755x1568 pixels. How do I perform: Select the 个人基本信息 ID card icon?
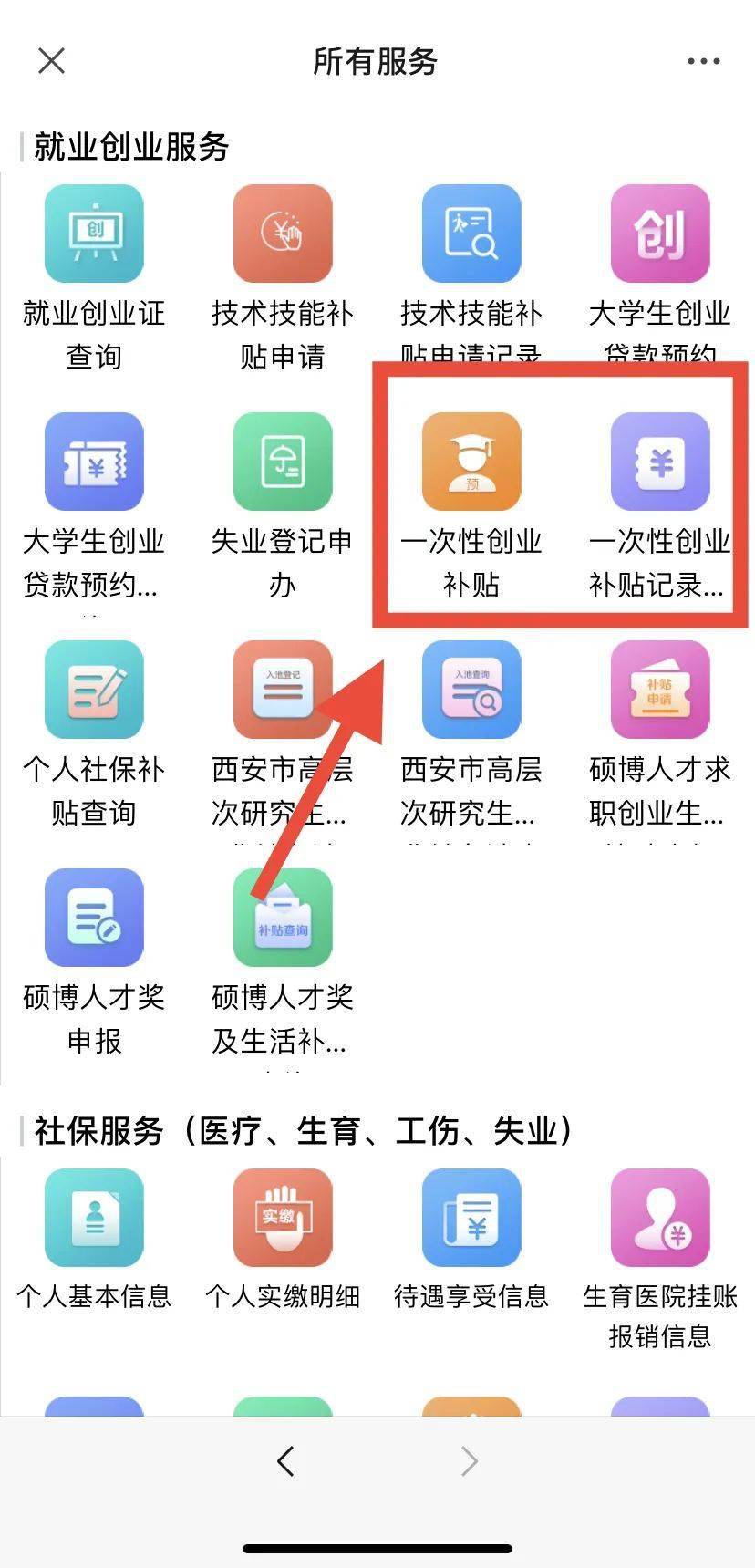click(x=94, y=1220)
